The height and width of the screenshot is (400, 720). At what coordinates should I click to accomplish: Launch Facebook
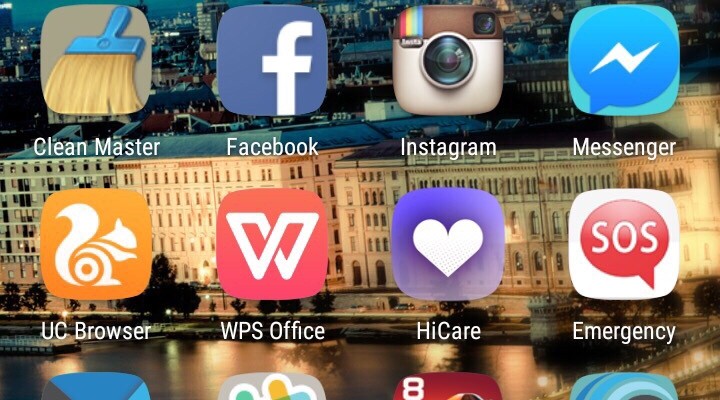tap(272, 62)
